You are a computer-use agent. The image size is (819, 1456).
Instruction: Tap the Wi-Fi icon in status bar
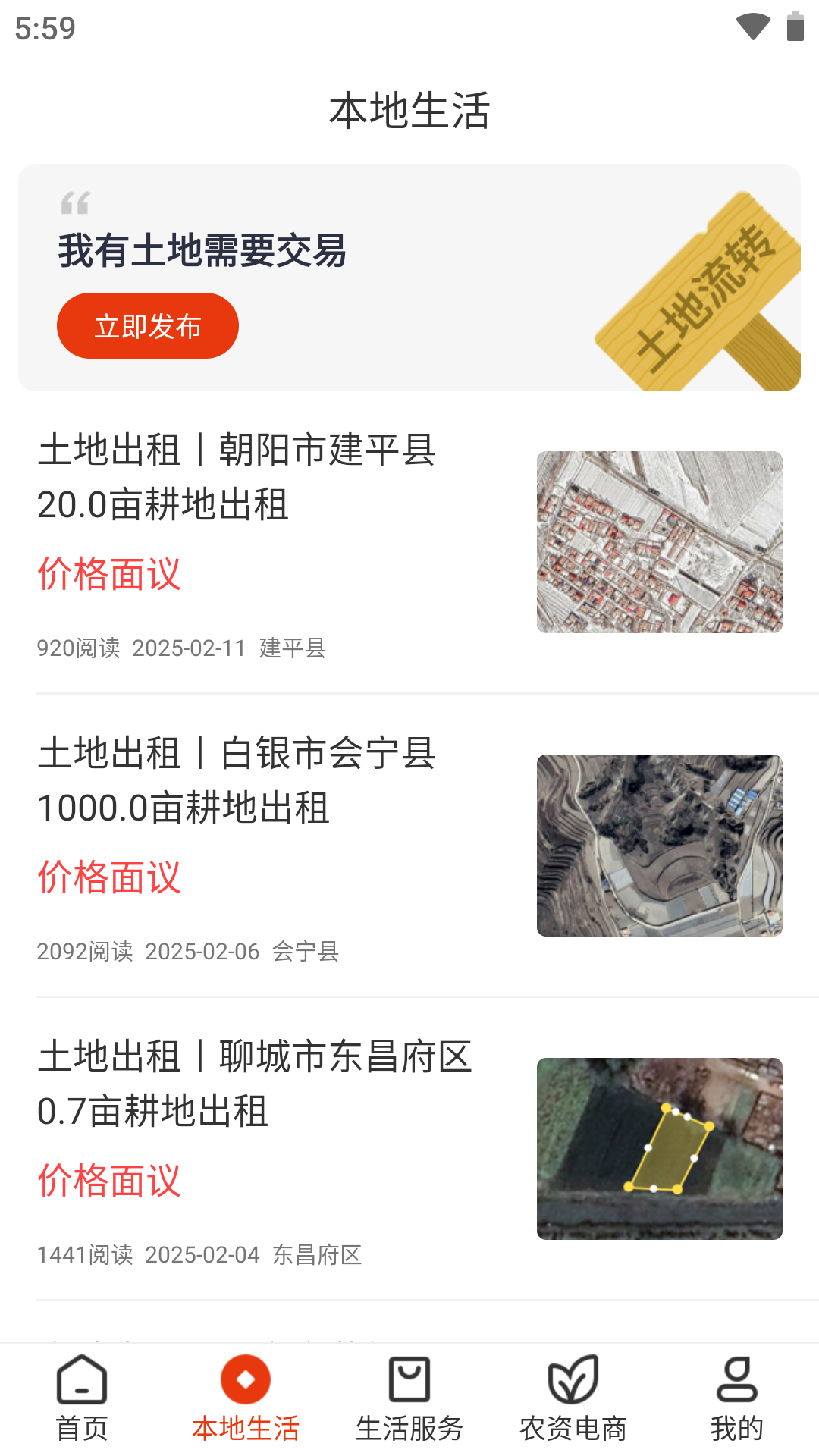[753, 25]
